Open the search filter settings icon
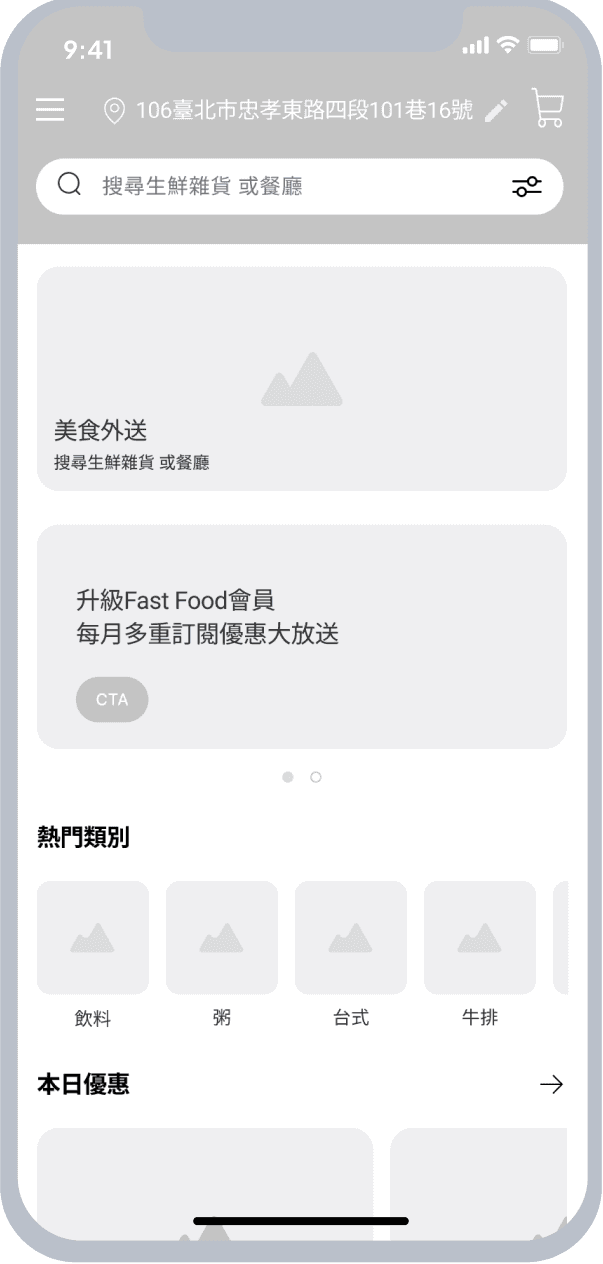The image size is (603, 1264). 527,186
